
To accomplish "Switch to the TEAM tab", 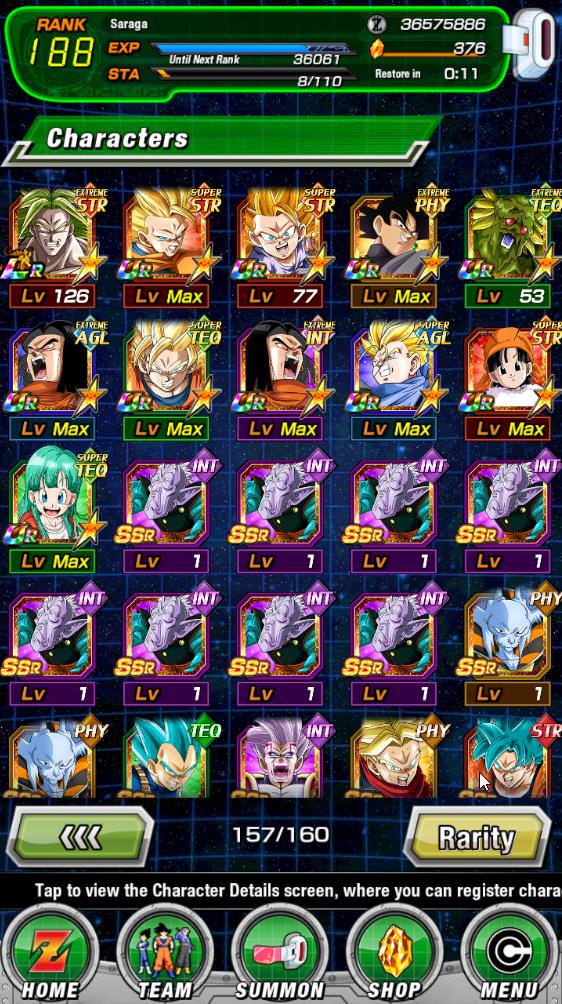I will coord(165,957).
